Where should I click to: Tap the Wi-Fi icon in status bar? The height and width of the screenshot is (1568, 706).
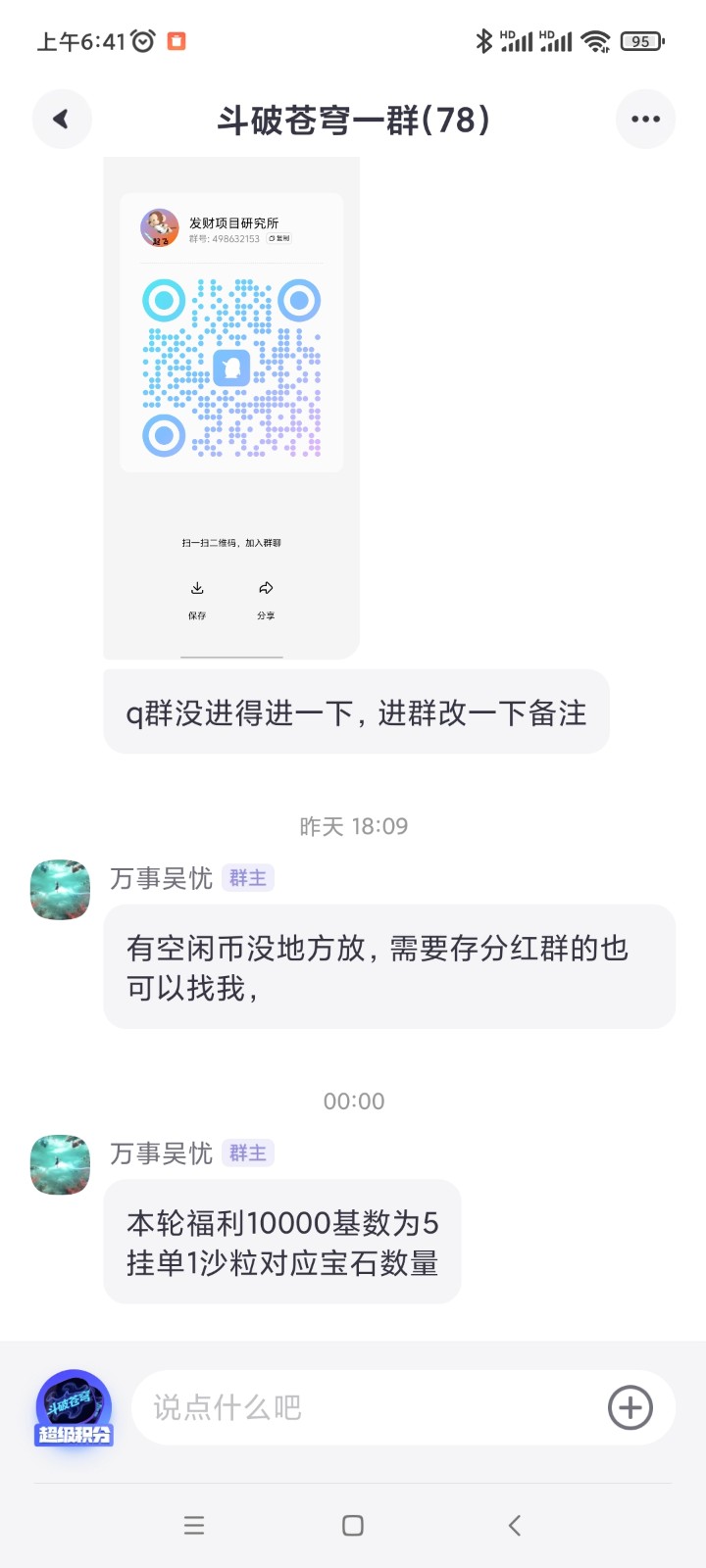tap(594, 40)
